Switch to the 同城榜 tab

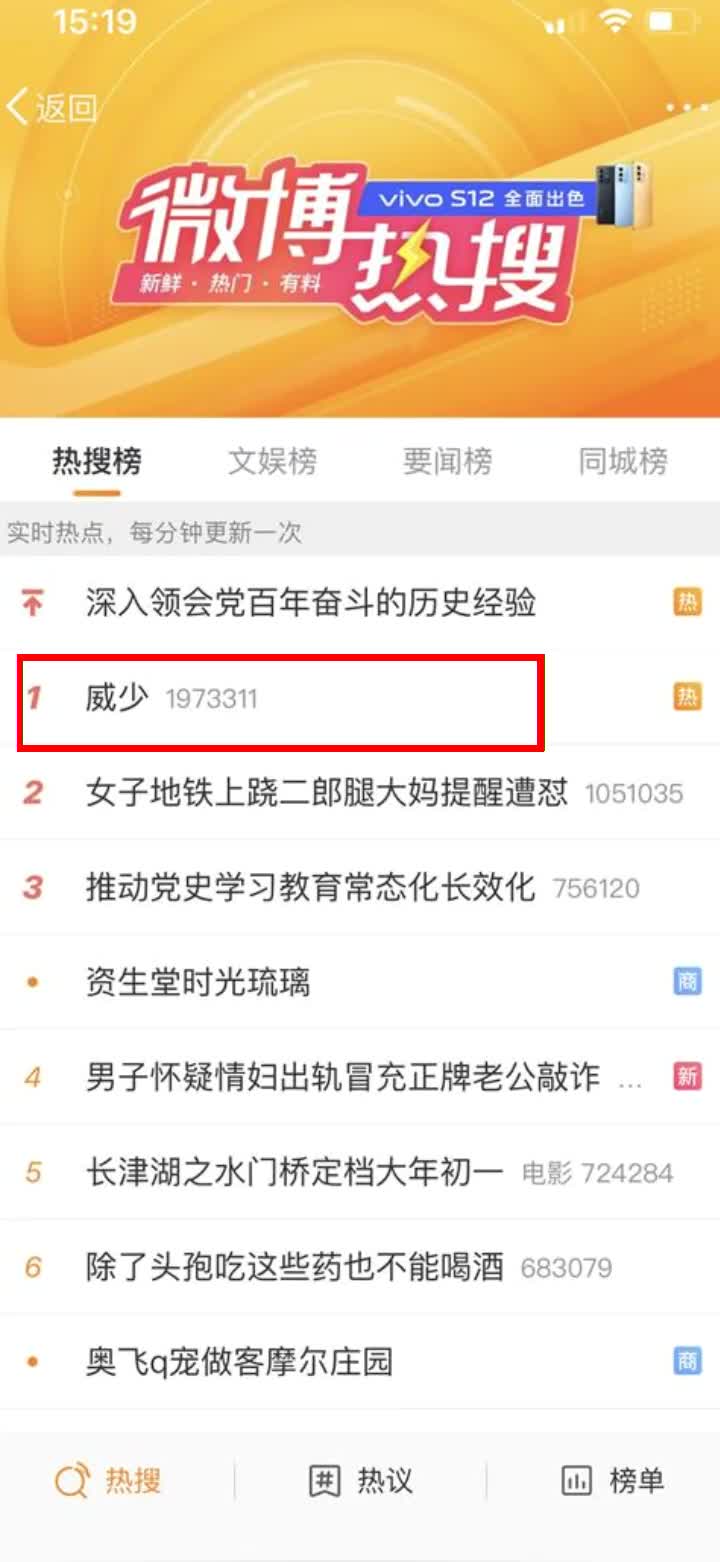622,462
